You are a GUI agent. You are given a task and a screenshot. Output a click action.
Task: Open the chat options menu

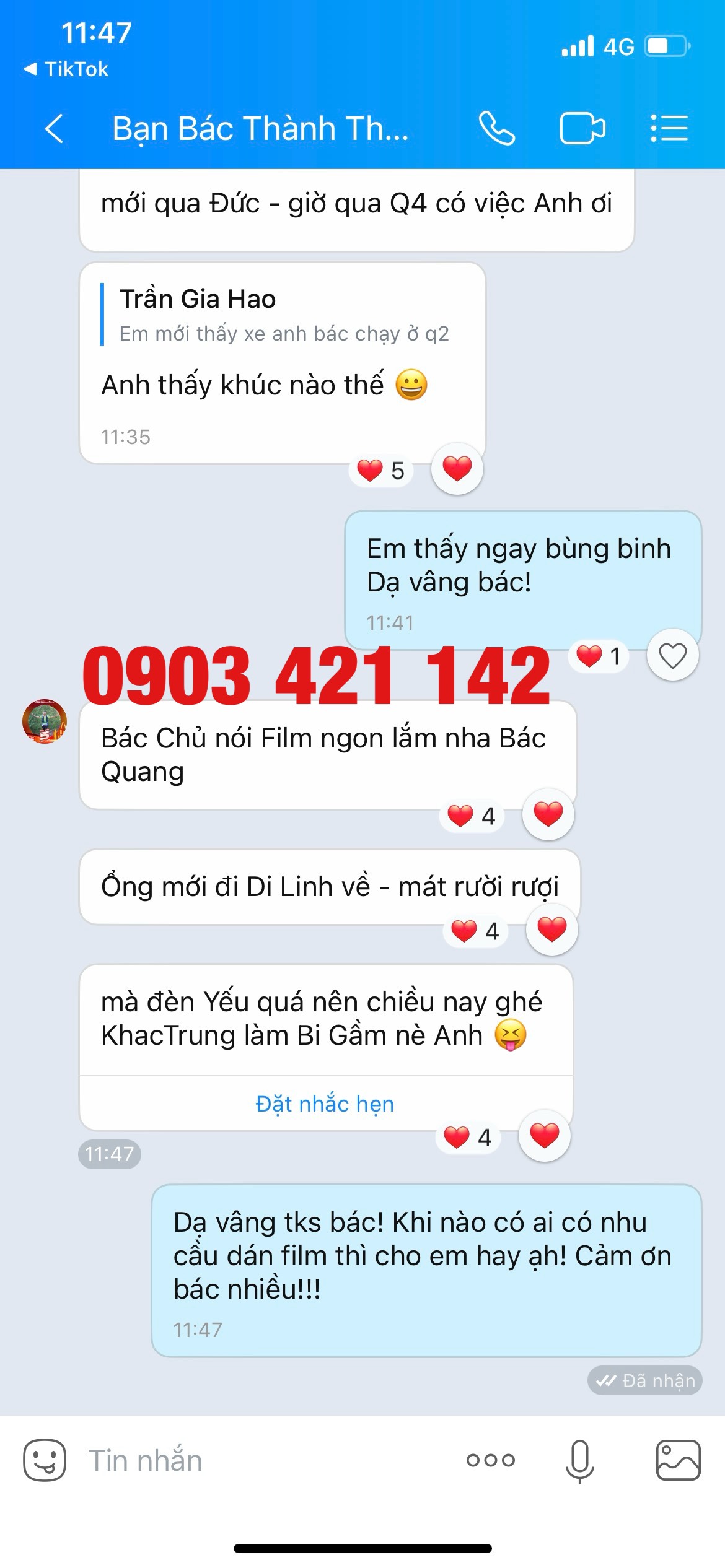point(669,129)
